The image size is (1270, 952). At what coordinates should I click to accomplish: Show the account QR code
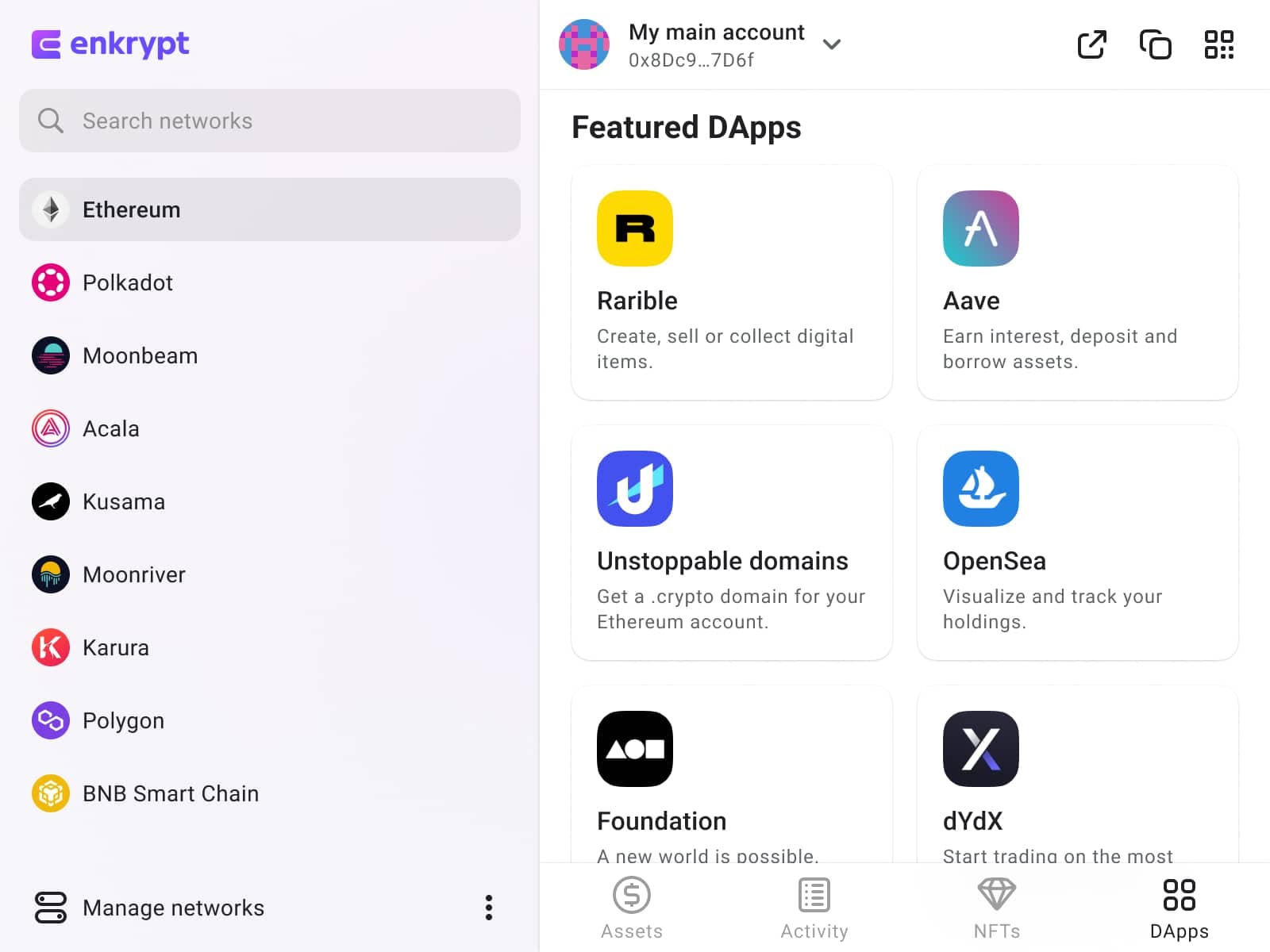point(1218,44)
